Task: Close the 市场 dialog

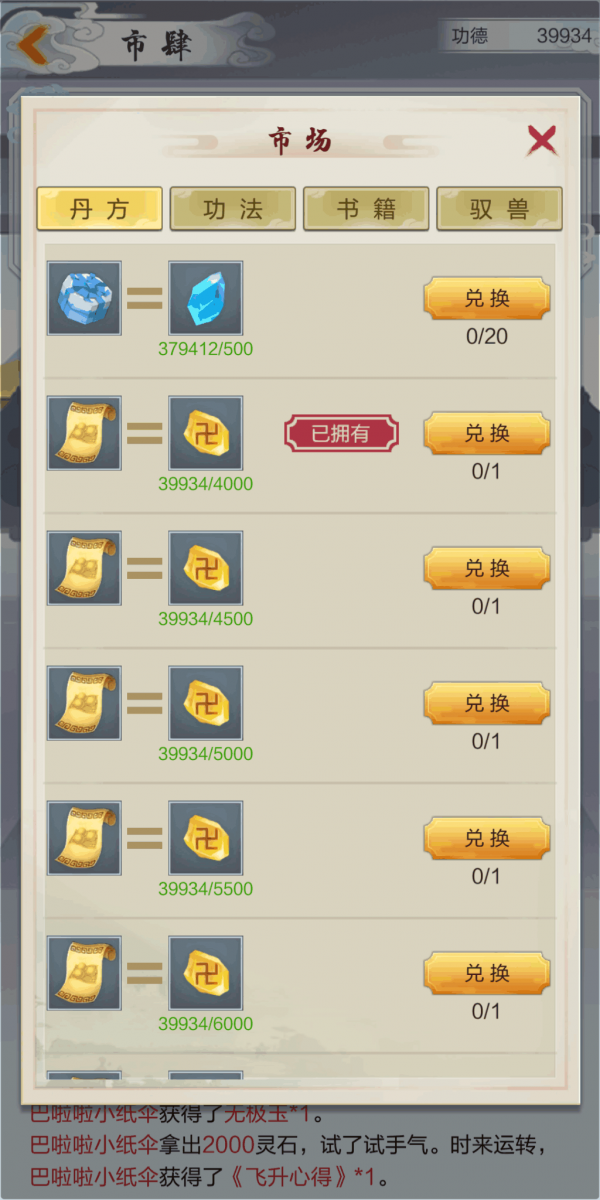Action: pos(542,140)
